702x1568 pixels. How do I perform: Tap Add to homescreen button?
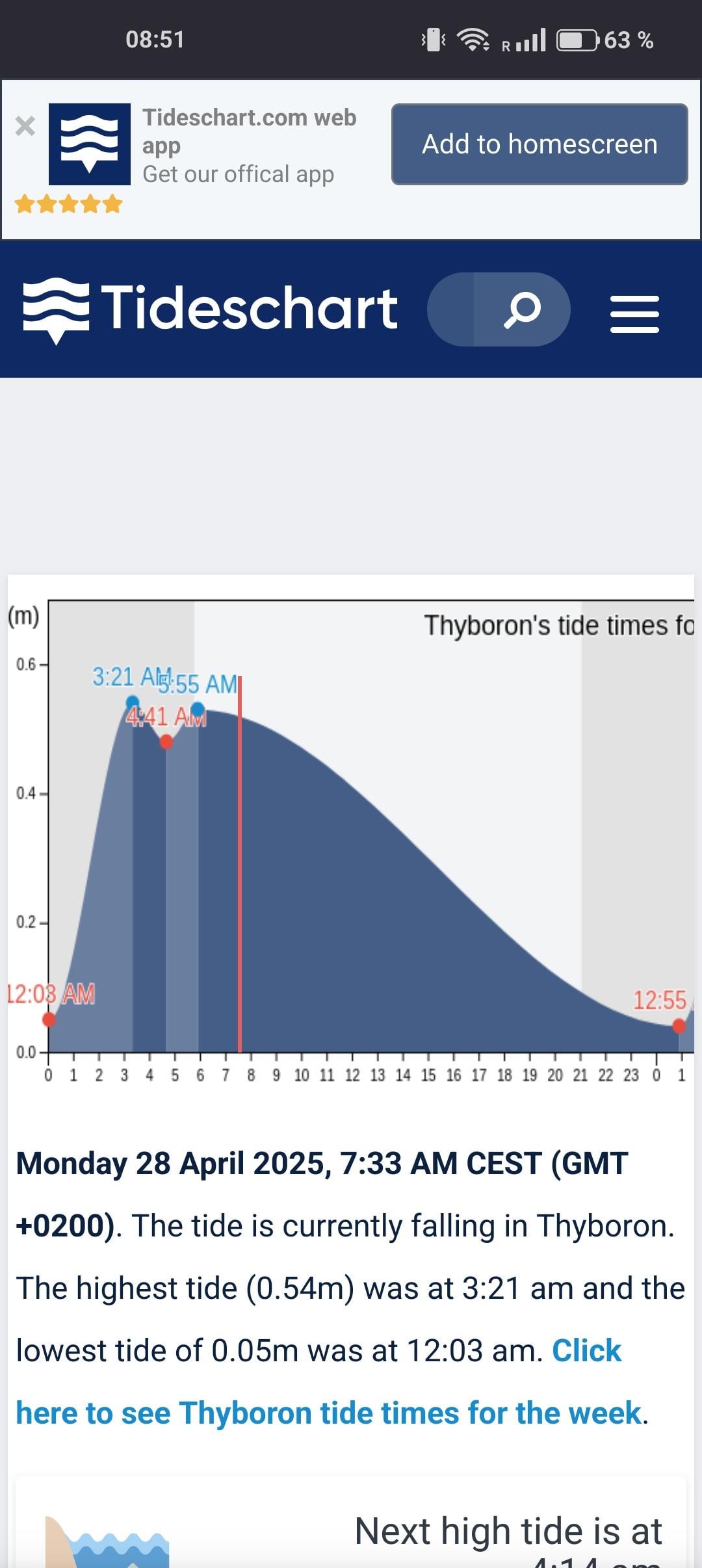[539, 144]
